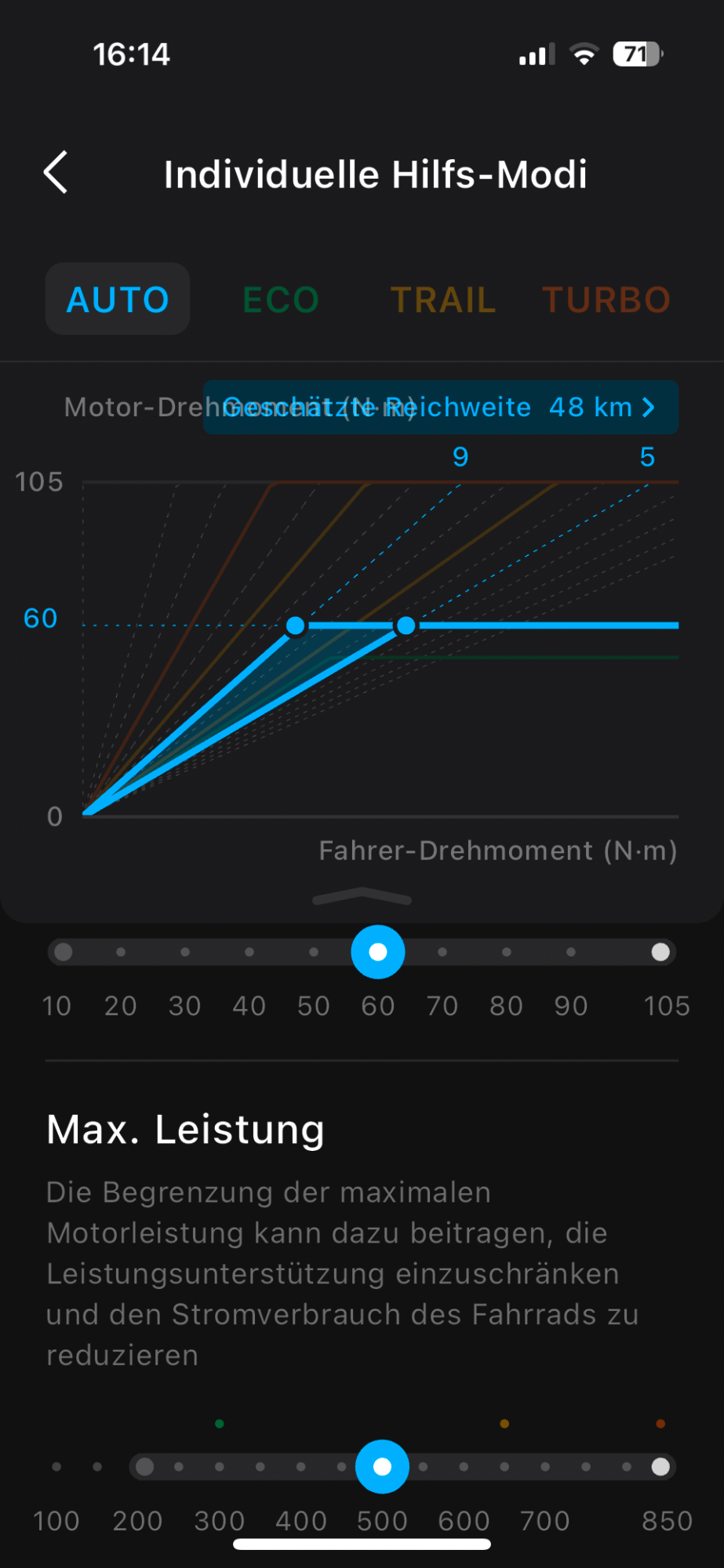Open the Geschätzte Reichweite 48 km details
Image resolution: width=724 pixels, height=1568 pixels.
coord(441,408)
